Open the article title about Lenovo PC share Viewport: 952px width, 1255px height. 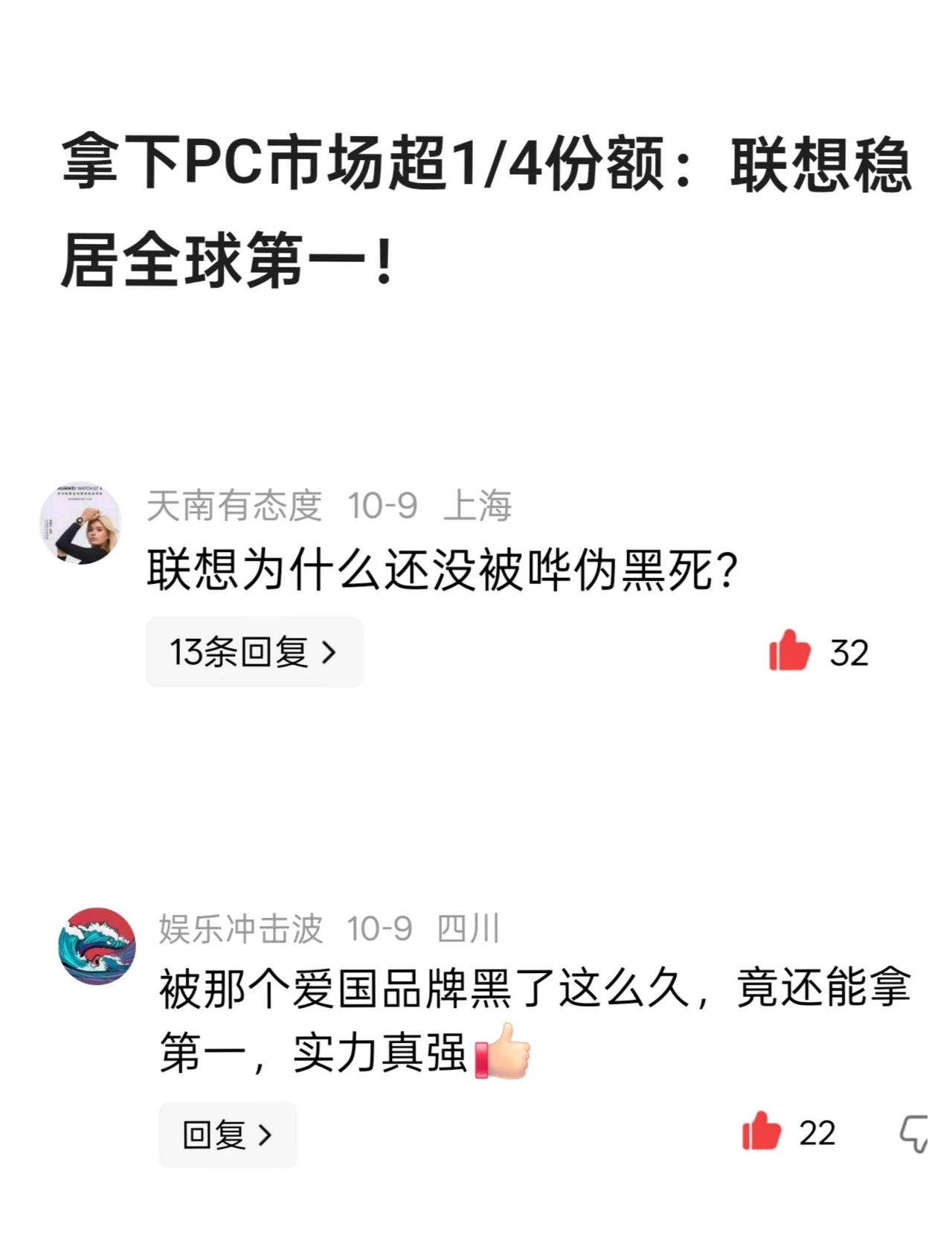[476, 205]
